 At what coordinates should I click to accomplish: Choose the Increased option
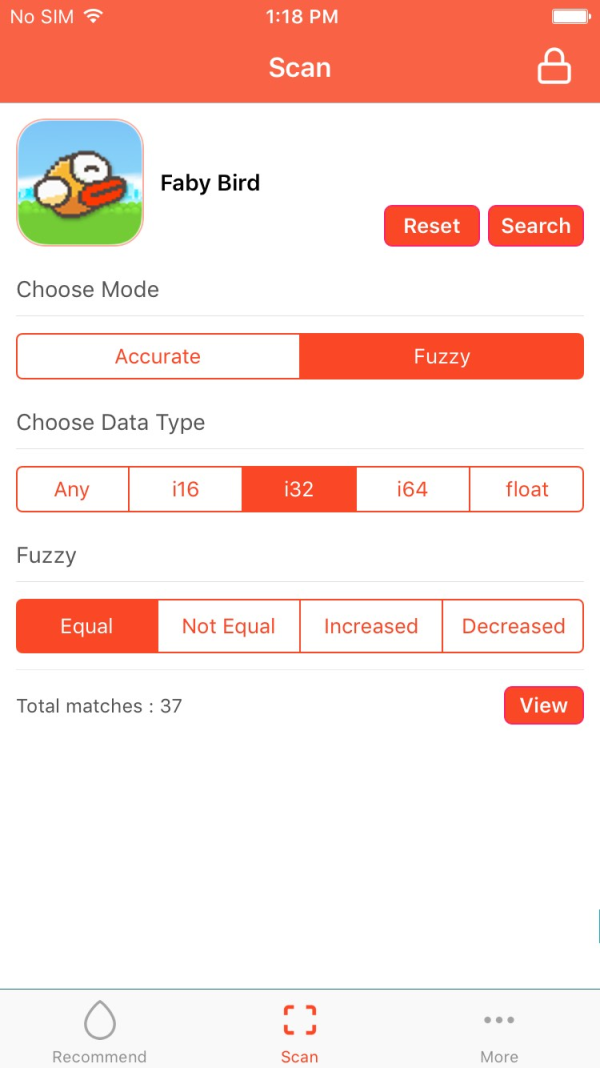coord(371,626)
